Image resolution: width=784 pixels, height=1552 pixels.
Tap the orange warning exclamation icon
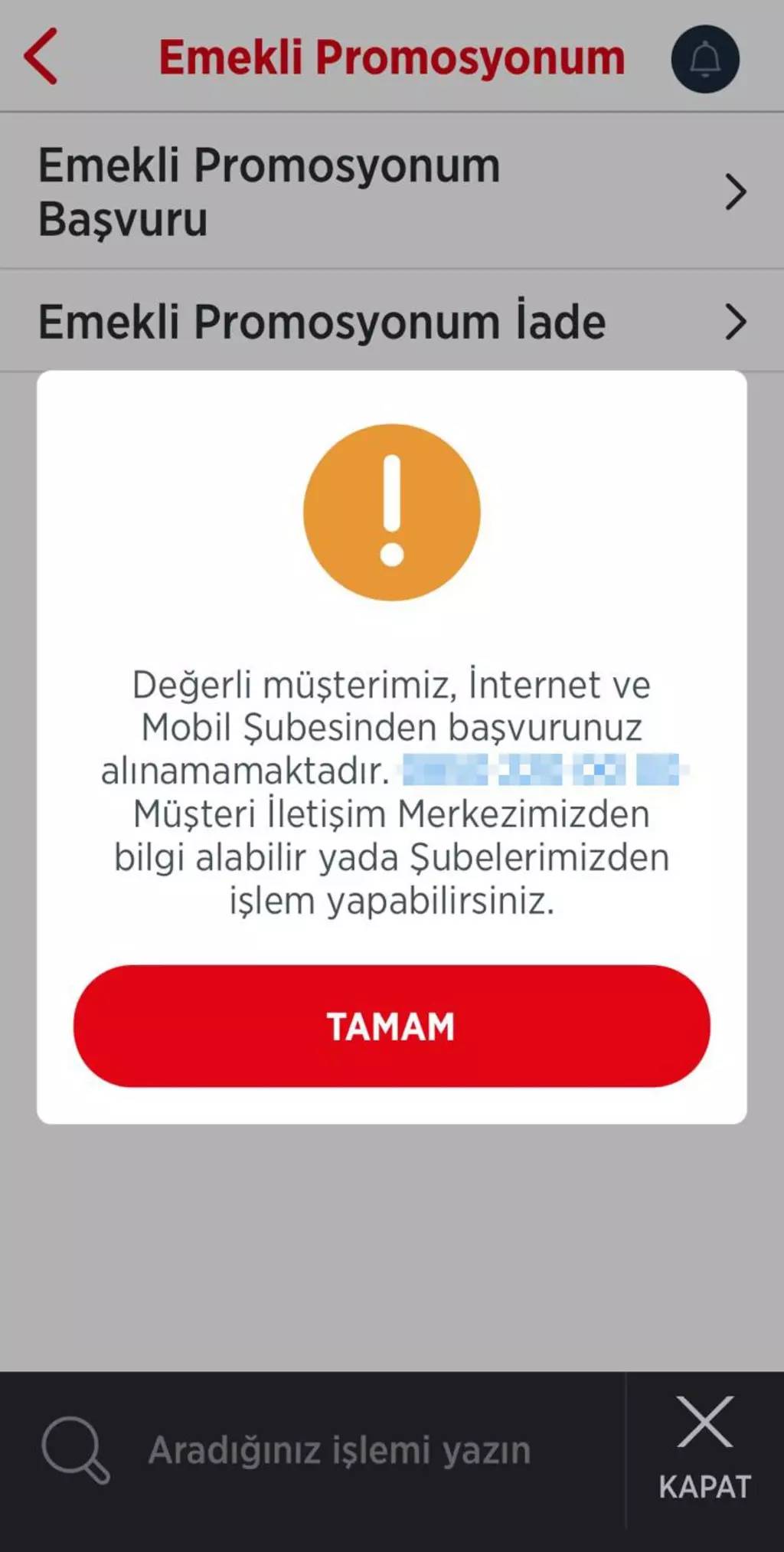pyautogui.click(x=392, y=512)
